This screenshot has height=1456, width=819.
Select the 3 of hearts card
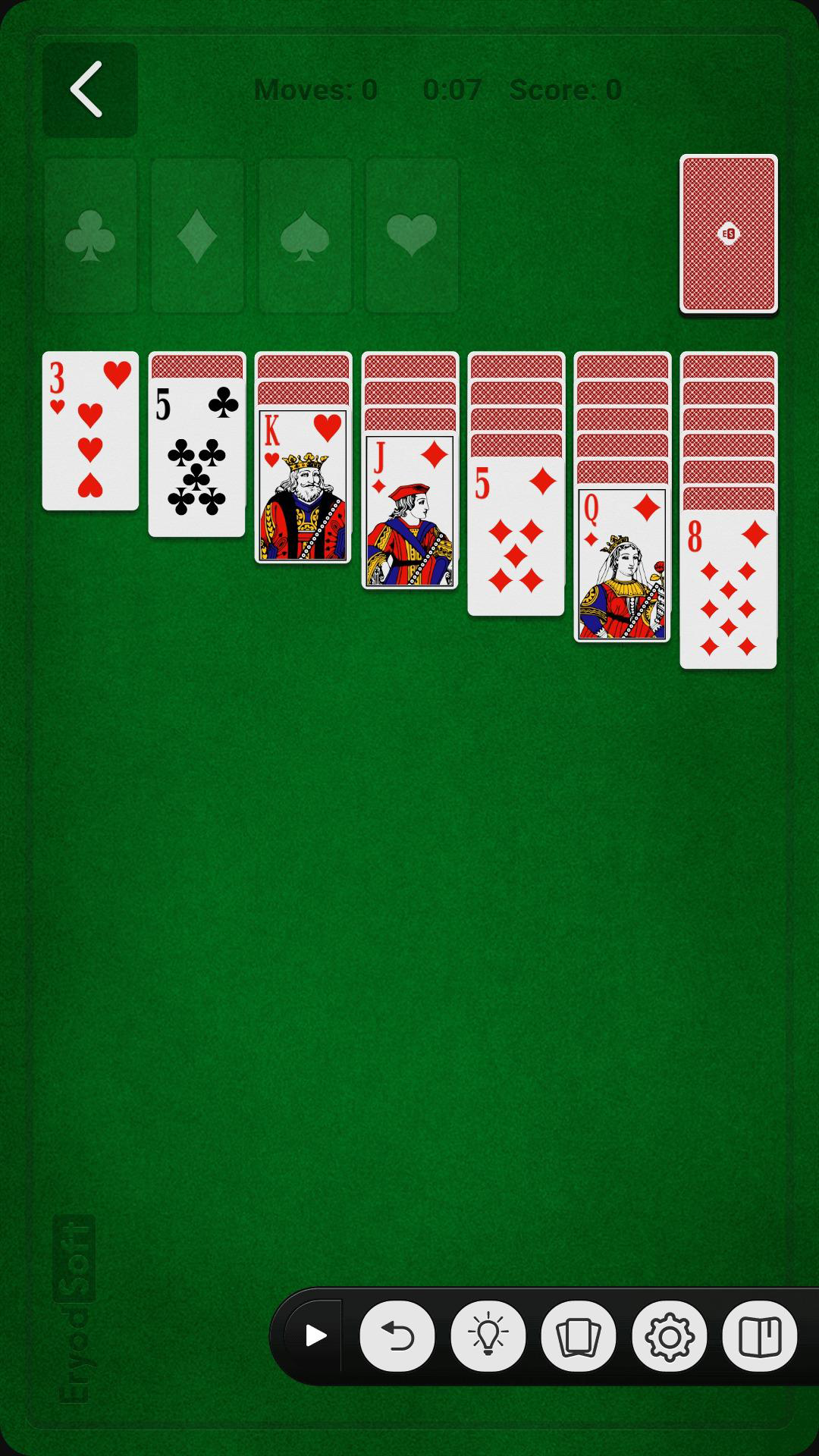click(x=90, y=431)
